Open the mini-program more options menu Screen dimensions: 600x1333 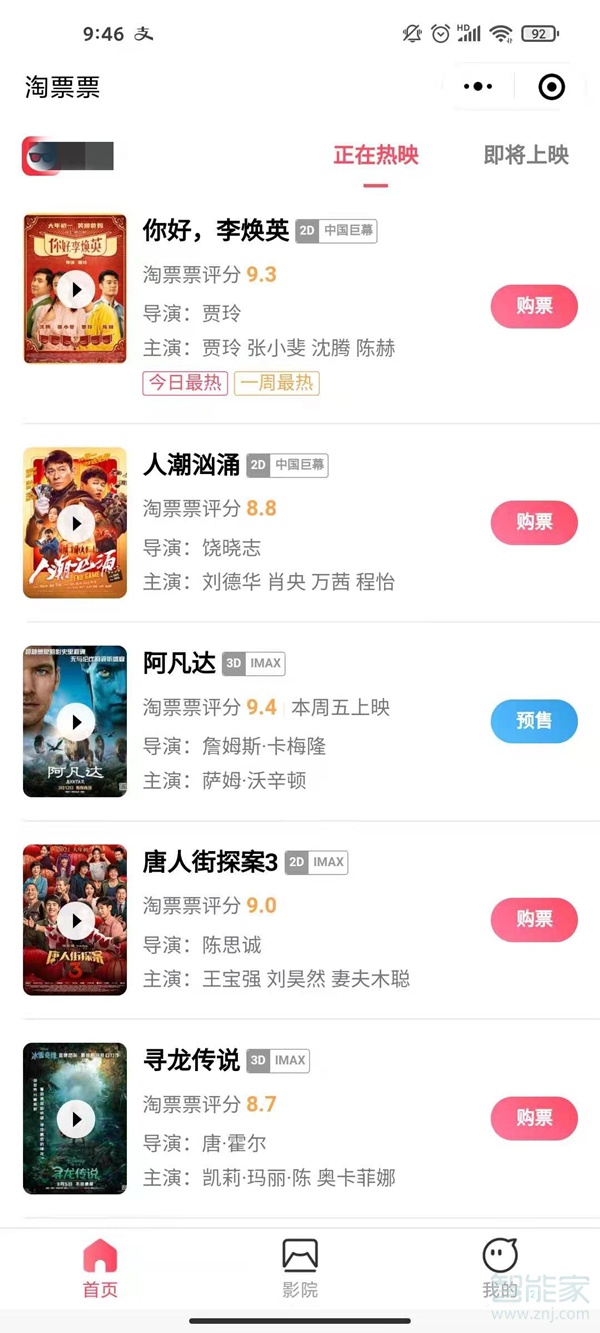click(478, 87)
